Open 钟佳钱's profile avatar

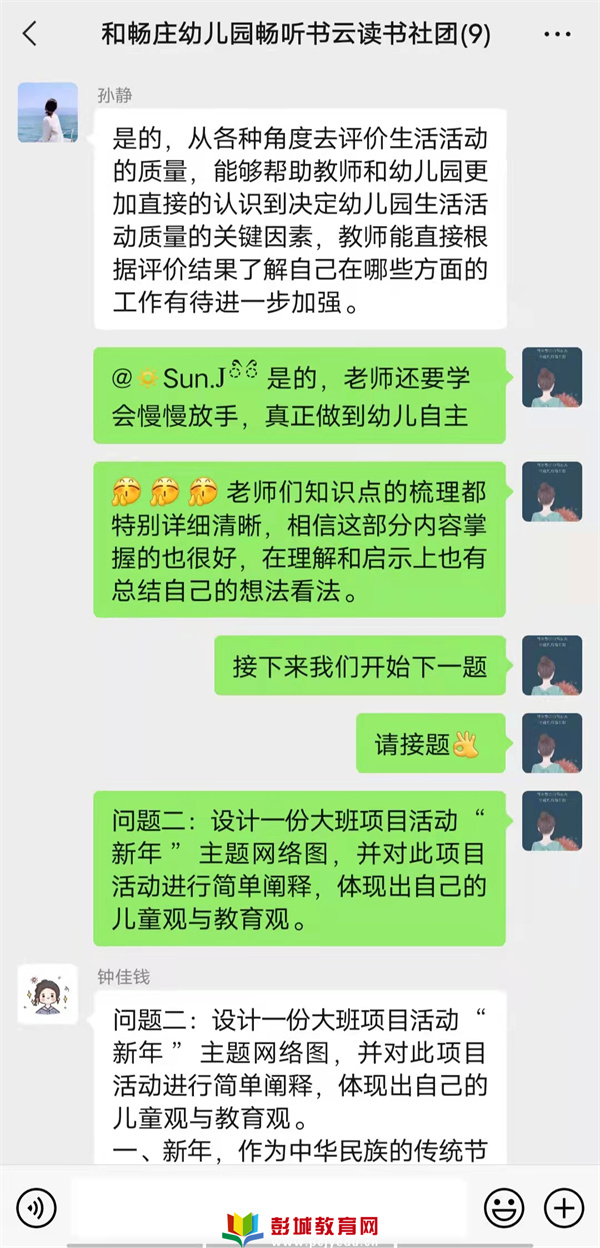(x=48, y=994)
